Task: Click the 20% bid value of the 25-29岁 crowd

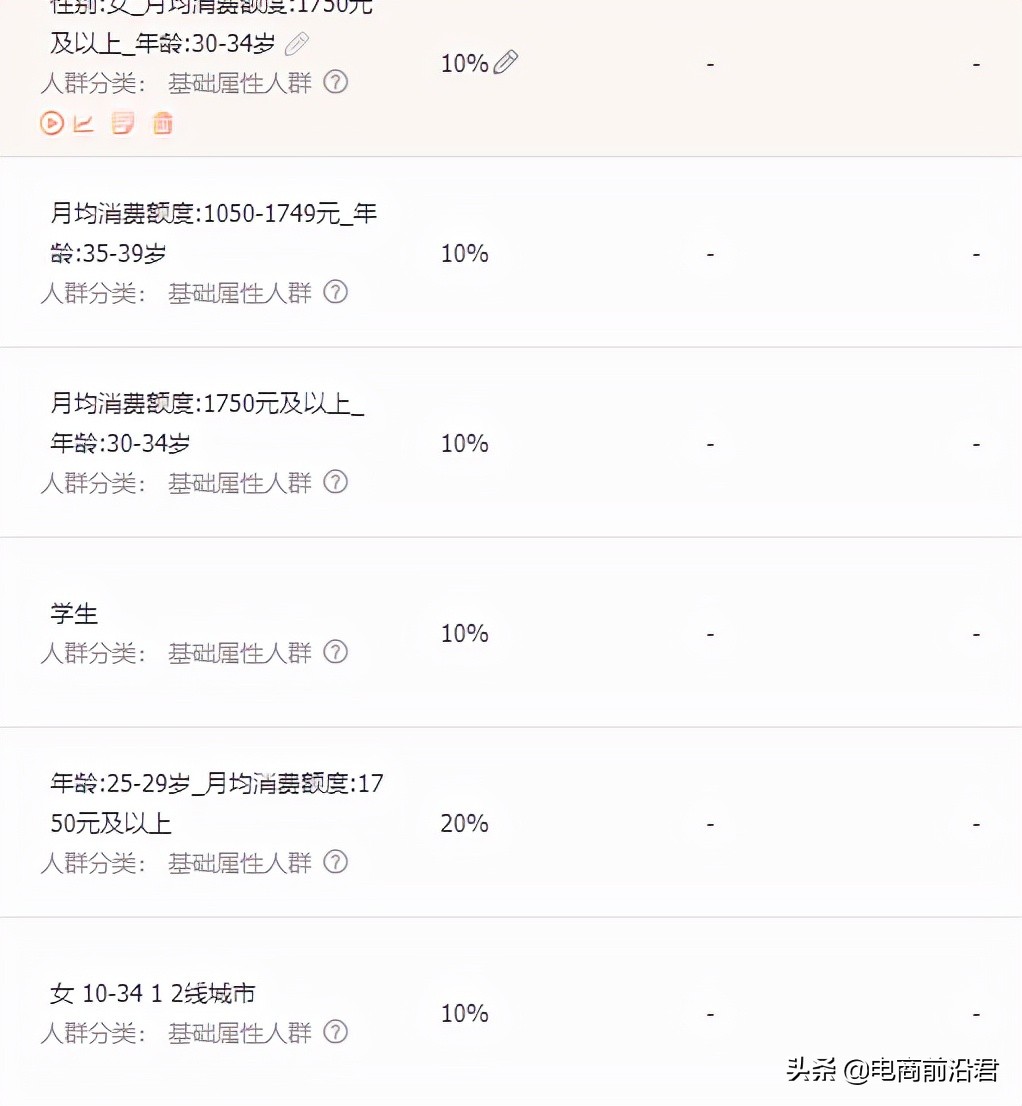Action: (464, 823)
